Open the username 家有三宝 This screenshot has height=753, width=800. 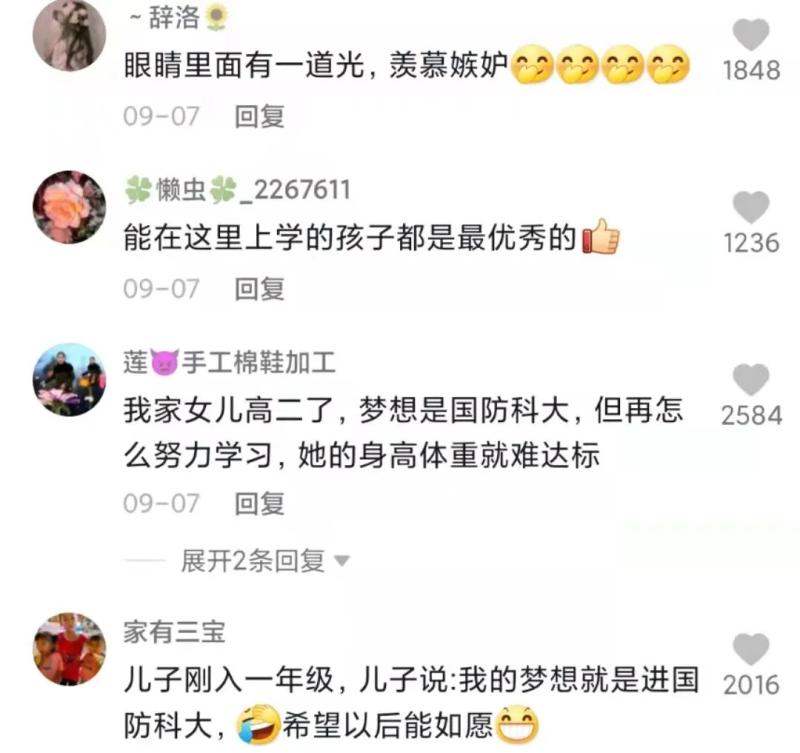(174, 631)
